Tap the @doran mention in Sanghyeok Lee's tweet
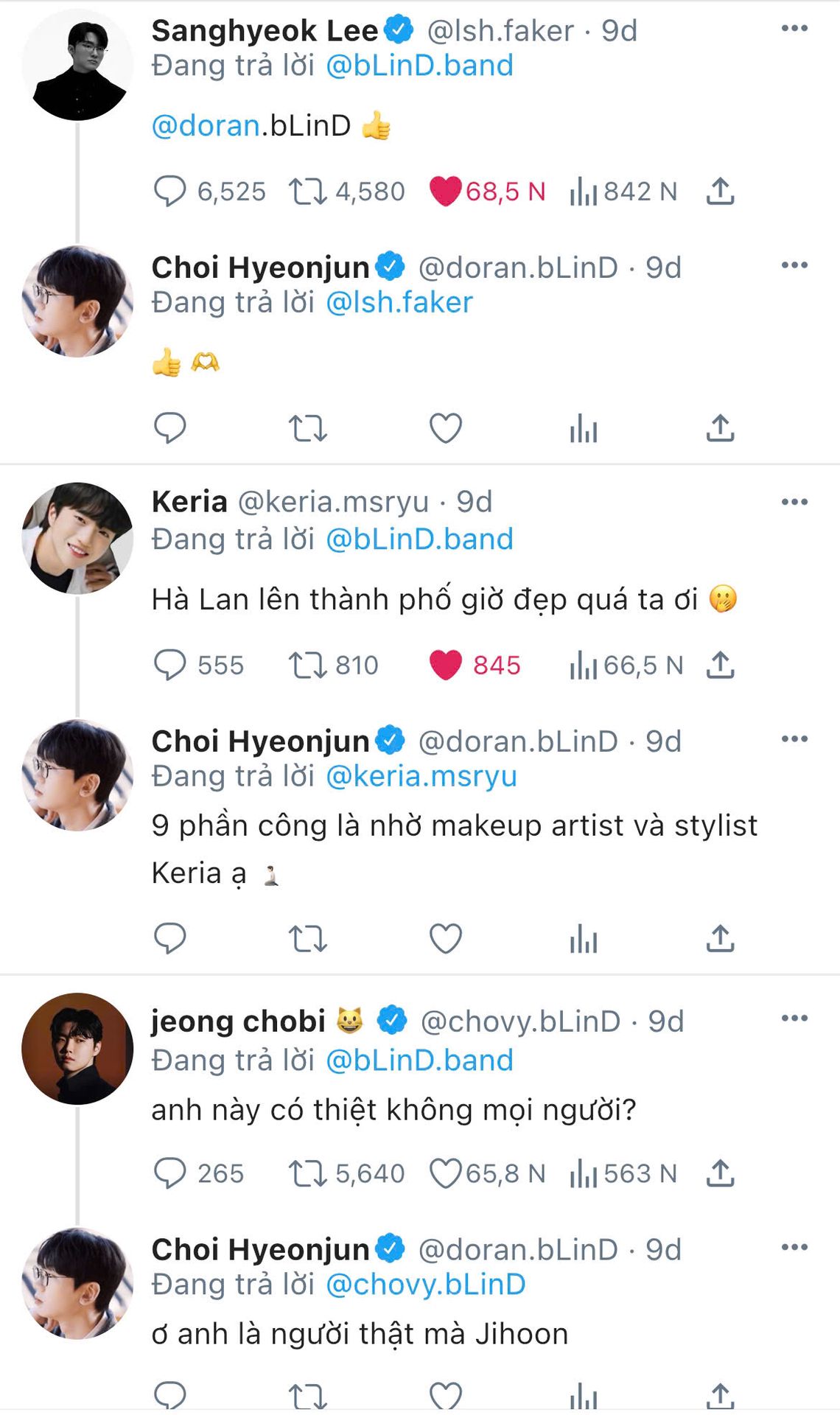This screenshot has width=840, height=1415. 206,126
